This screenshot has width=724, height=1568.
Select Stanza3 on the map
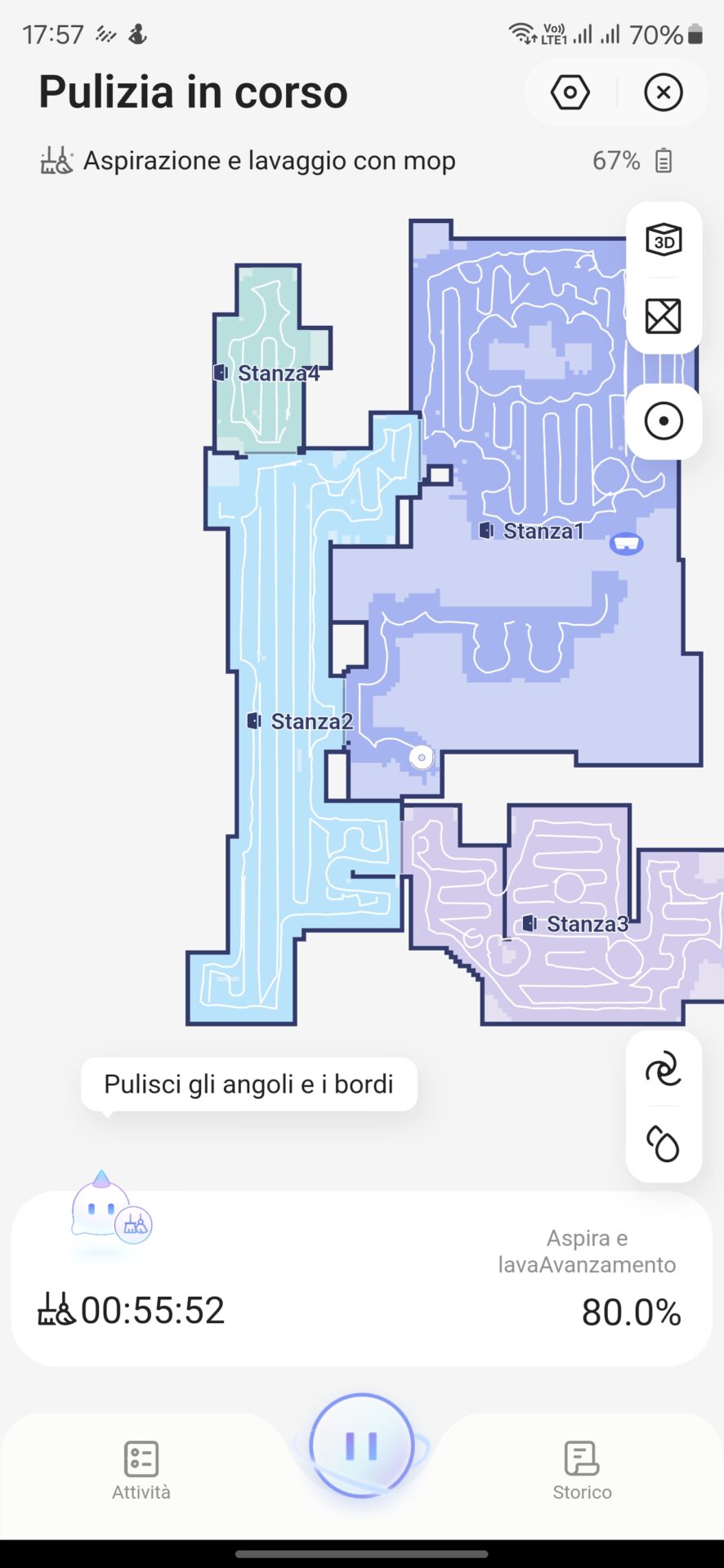click(x=575, y=924)
